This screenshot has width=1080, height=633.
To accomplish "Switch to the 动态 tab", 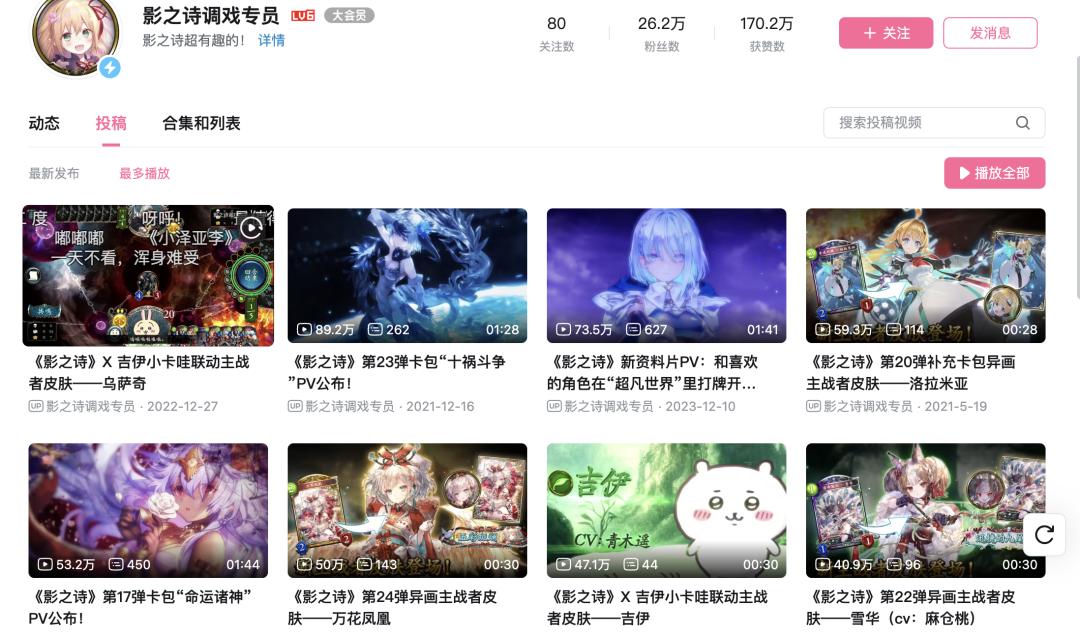I will [x=44, y=123].
